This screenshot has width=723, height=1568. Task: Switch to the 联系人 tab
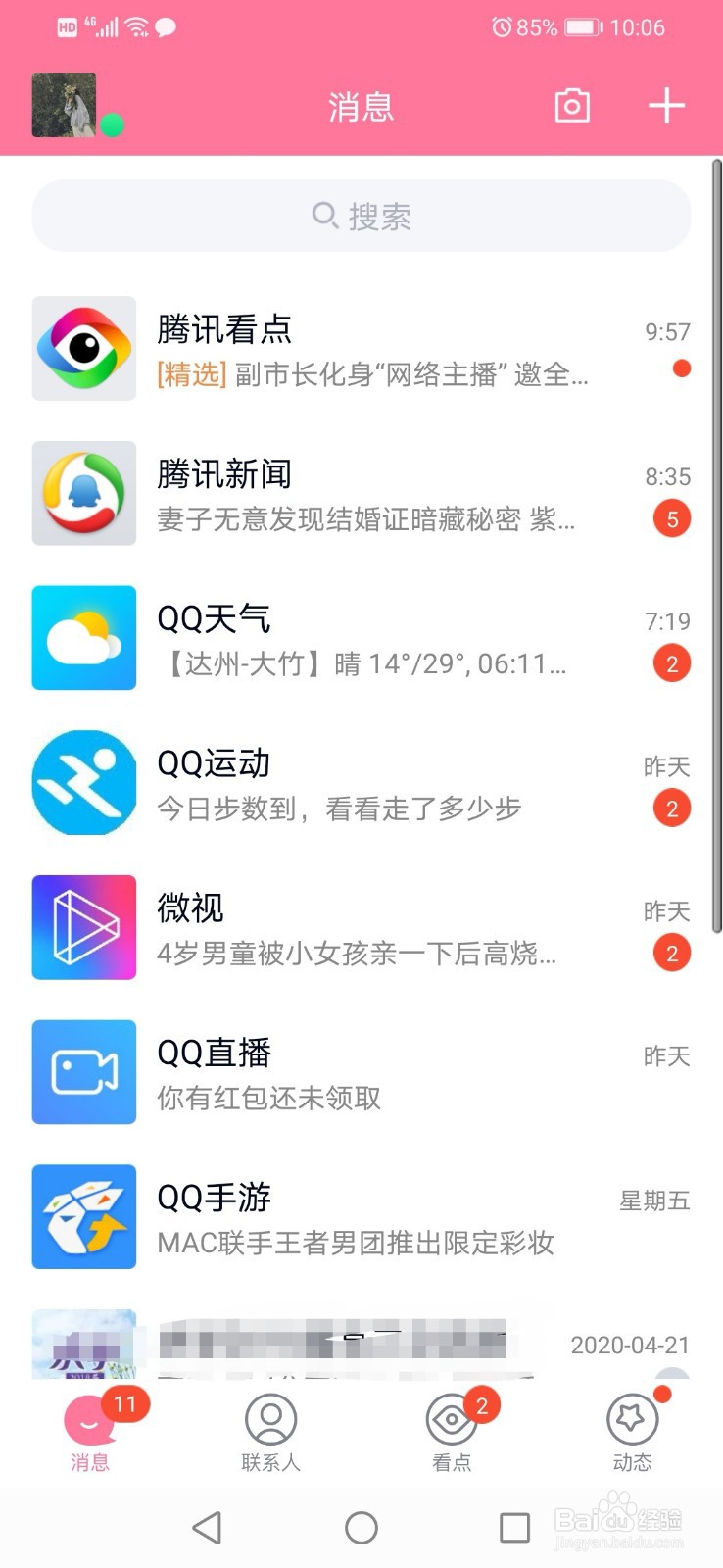[271, 1434]
